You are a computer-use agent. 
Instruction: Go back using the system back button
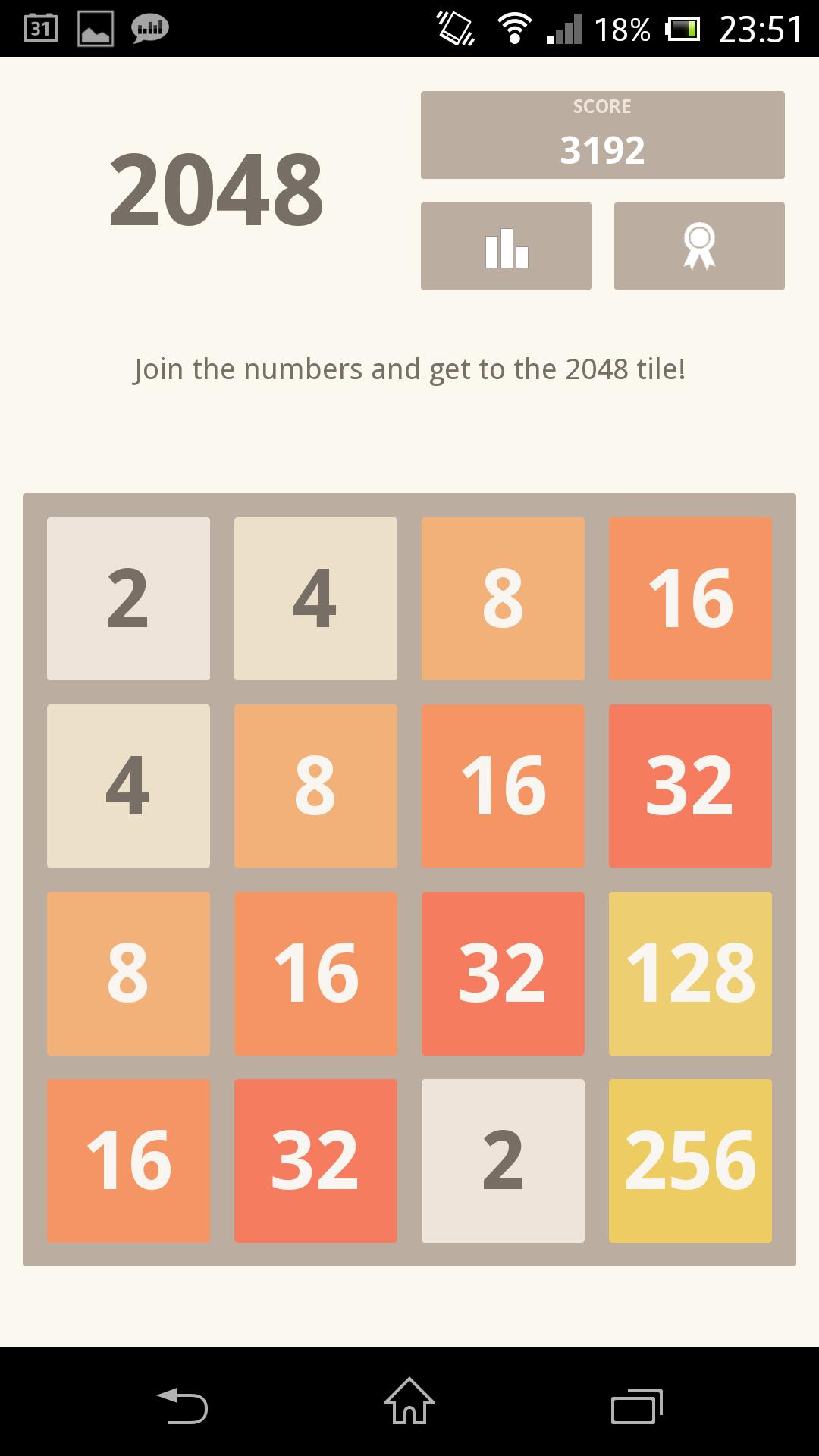click(x=182, y=1405)
